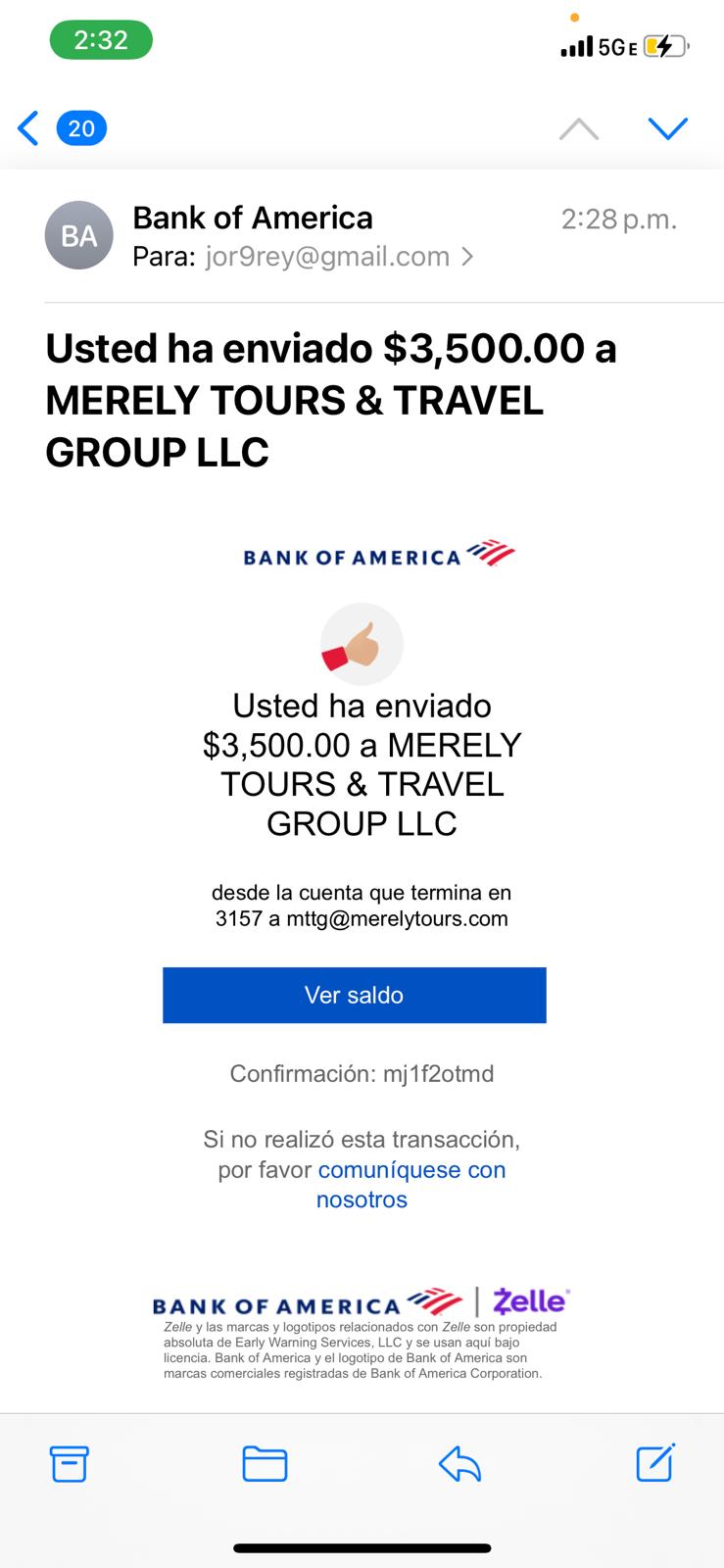Compose a new email
The image size is (724, 1568).
click(655, 1462)
